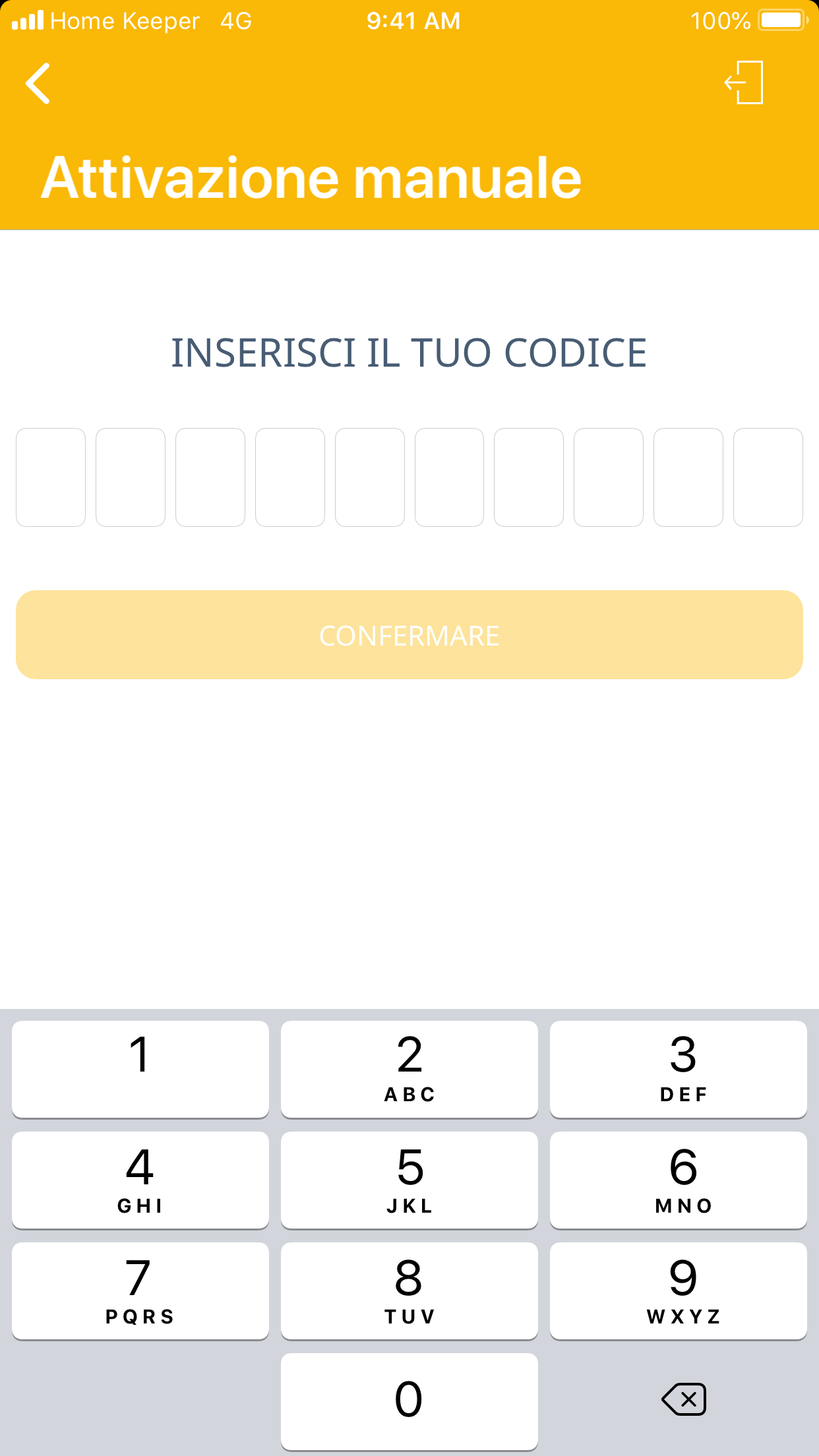This screenshot has height=1456, width=819.
Task: Tap the logout icon in the header
Action: pos(744,82)
